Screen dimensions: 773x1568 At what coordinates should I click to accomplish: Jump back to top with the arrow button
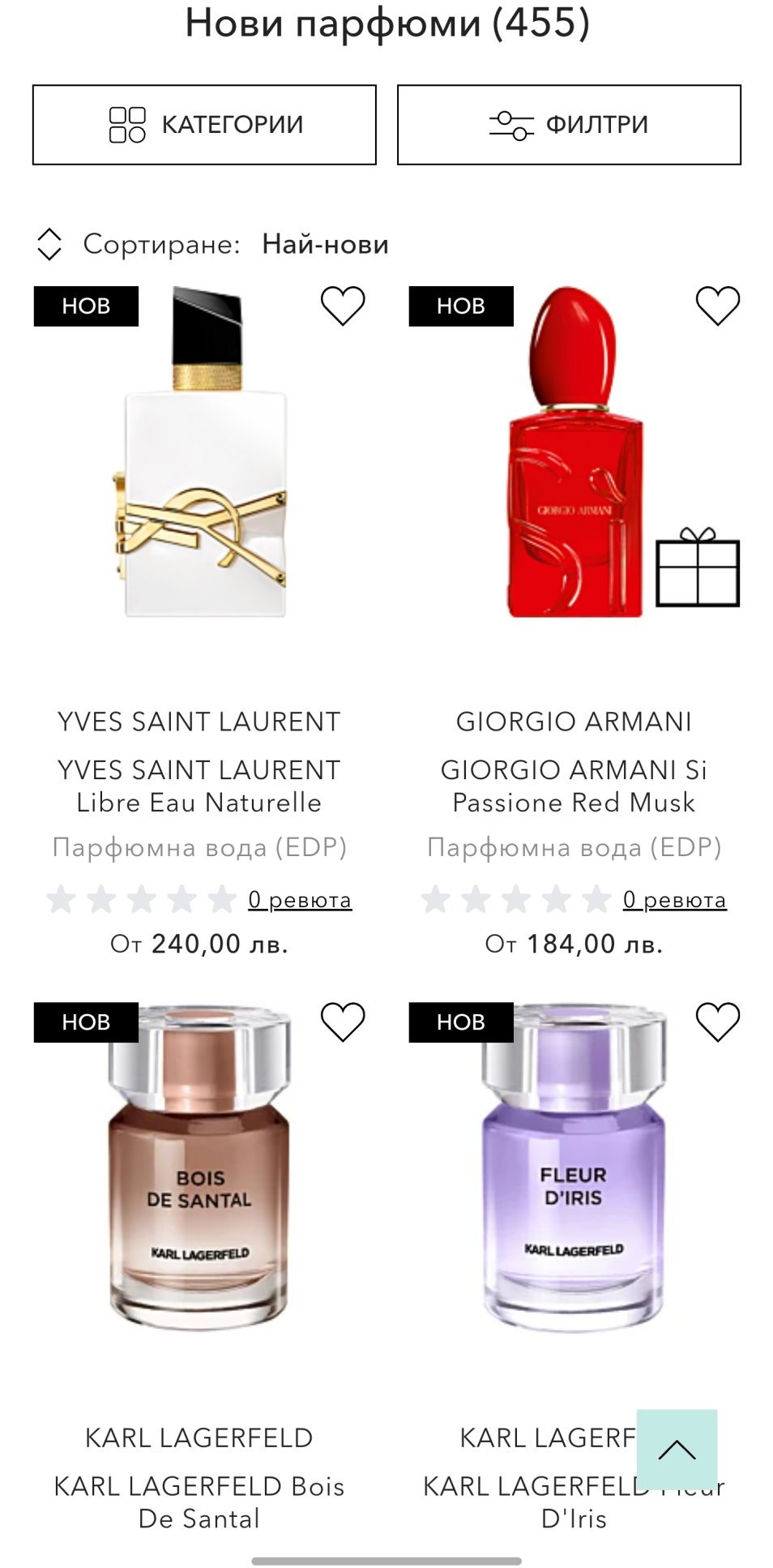(x=677, y=1449)
